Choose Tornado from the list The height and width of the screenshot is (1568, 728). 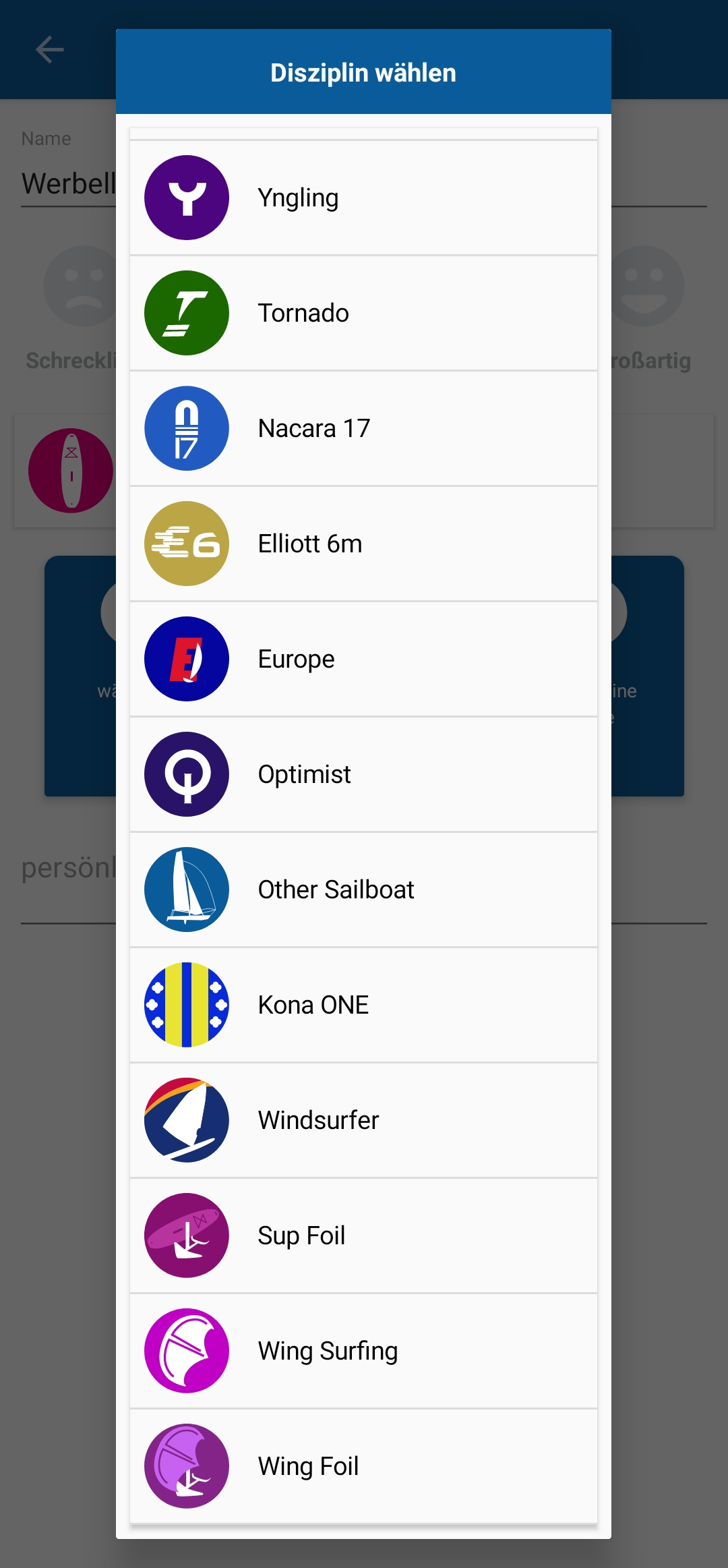point(363,313)
